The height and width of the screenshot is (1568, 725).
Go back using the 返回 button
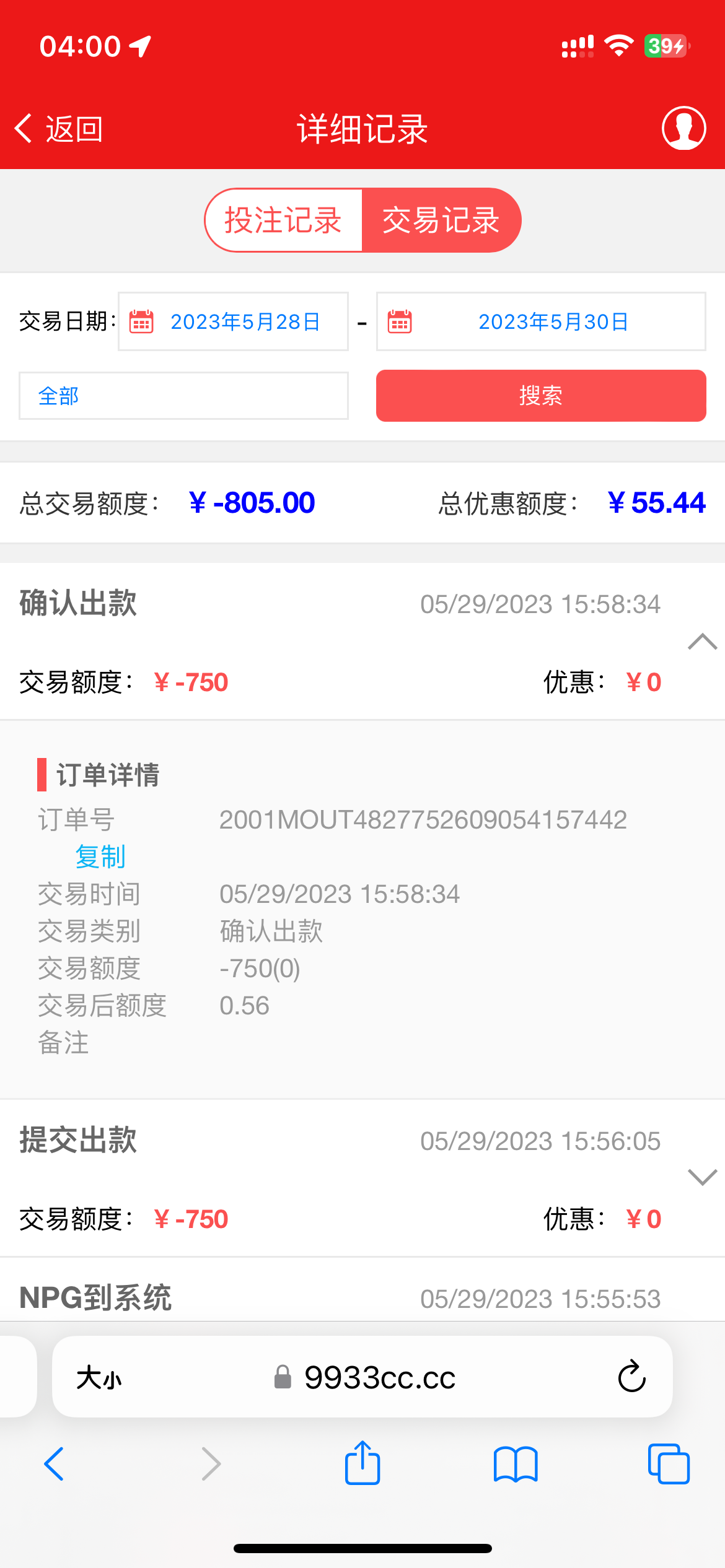59,129
